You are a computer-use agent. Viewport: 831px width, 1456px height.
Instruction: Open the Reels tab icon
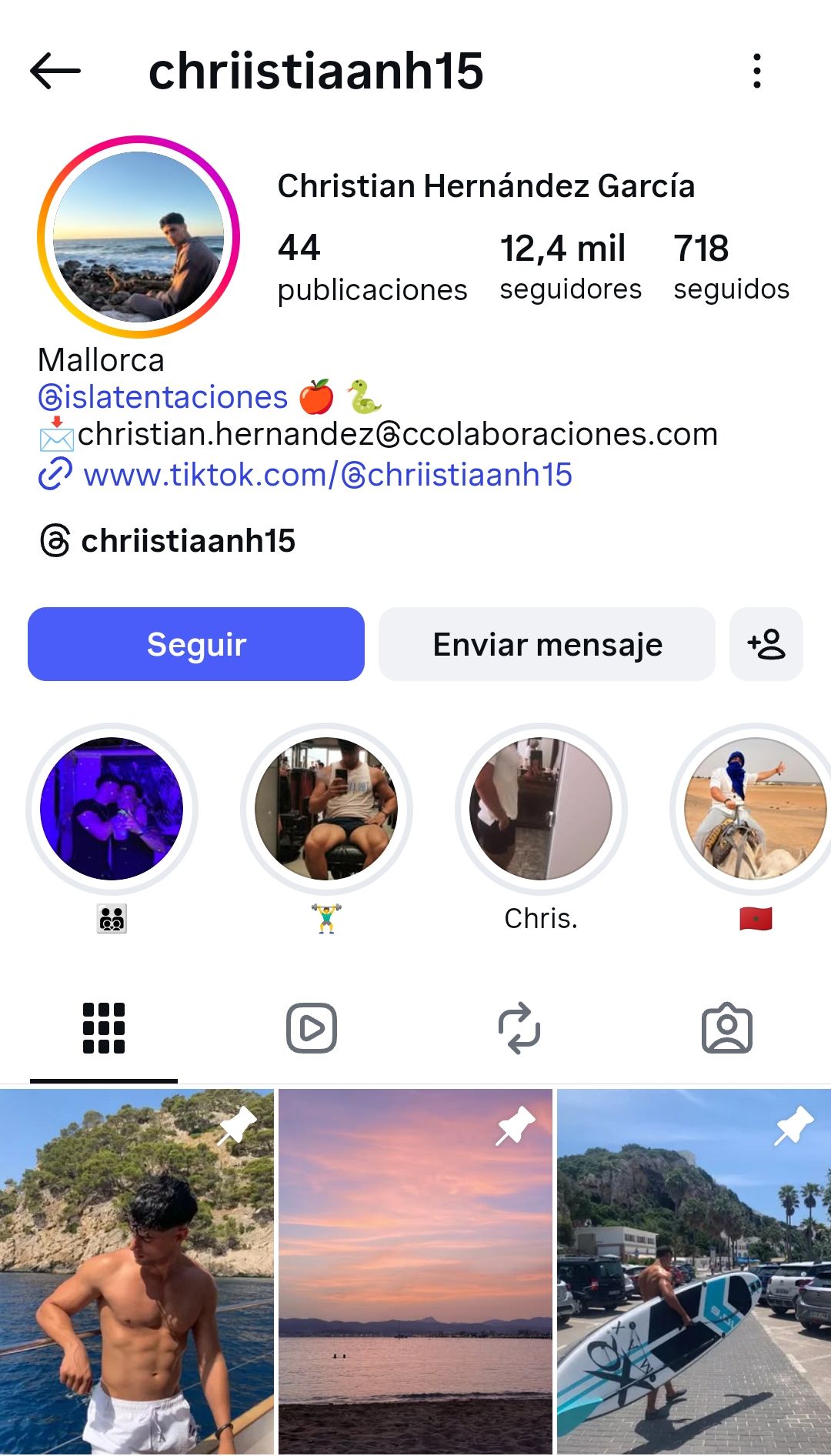click(x=311, y=1027)
